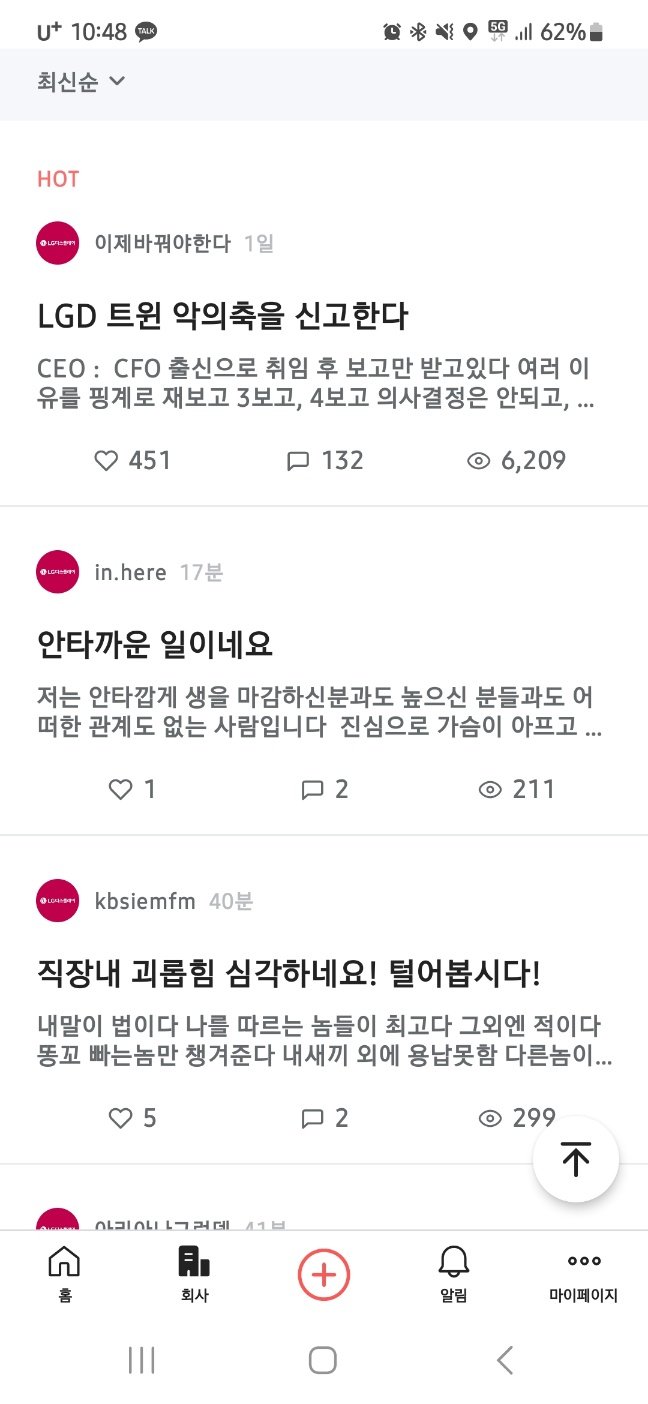This screenshot has width=648, height=1404.
Task: Go to the 마이페이지 tab
Action: pos(583,1274)
